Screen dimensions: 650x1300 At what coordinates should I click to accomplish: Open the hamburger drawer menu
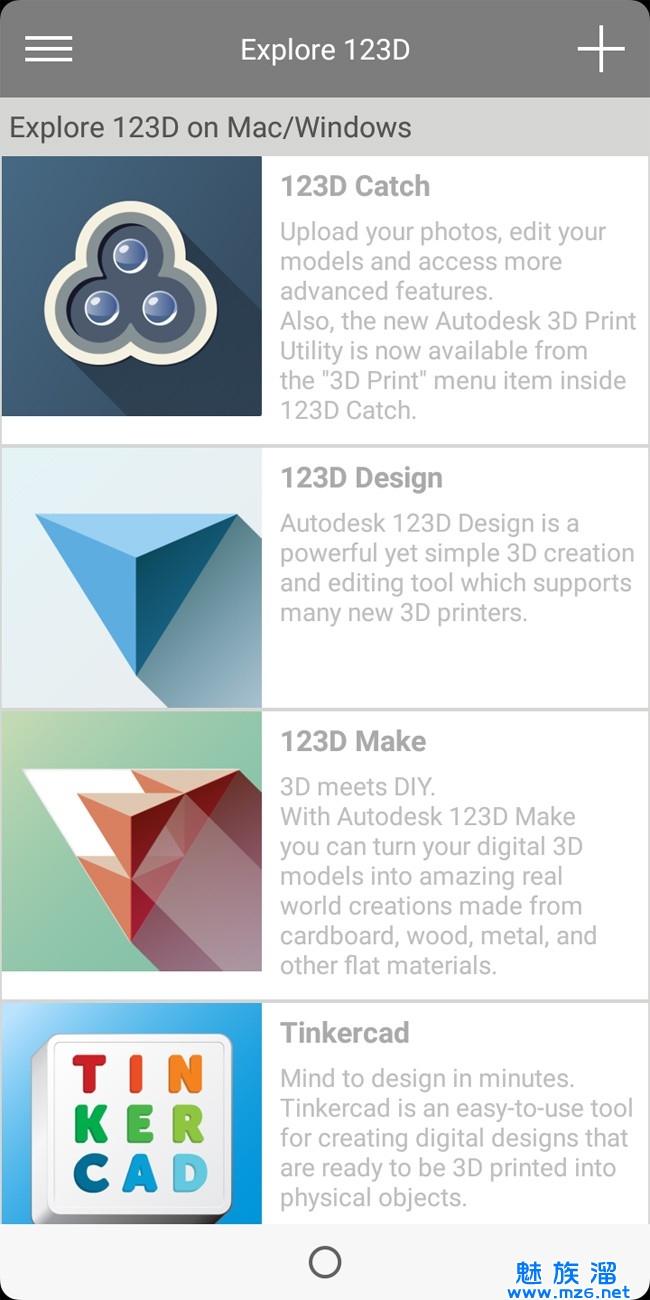tap(48, 49)
